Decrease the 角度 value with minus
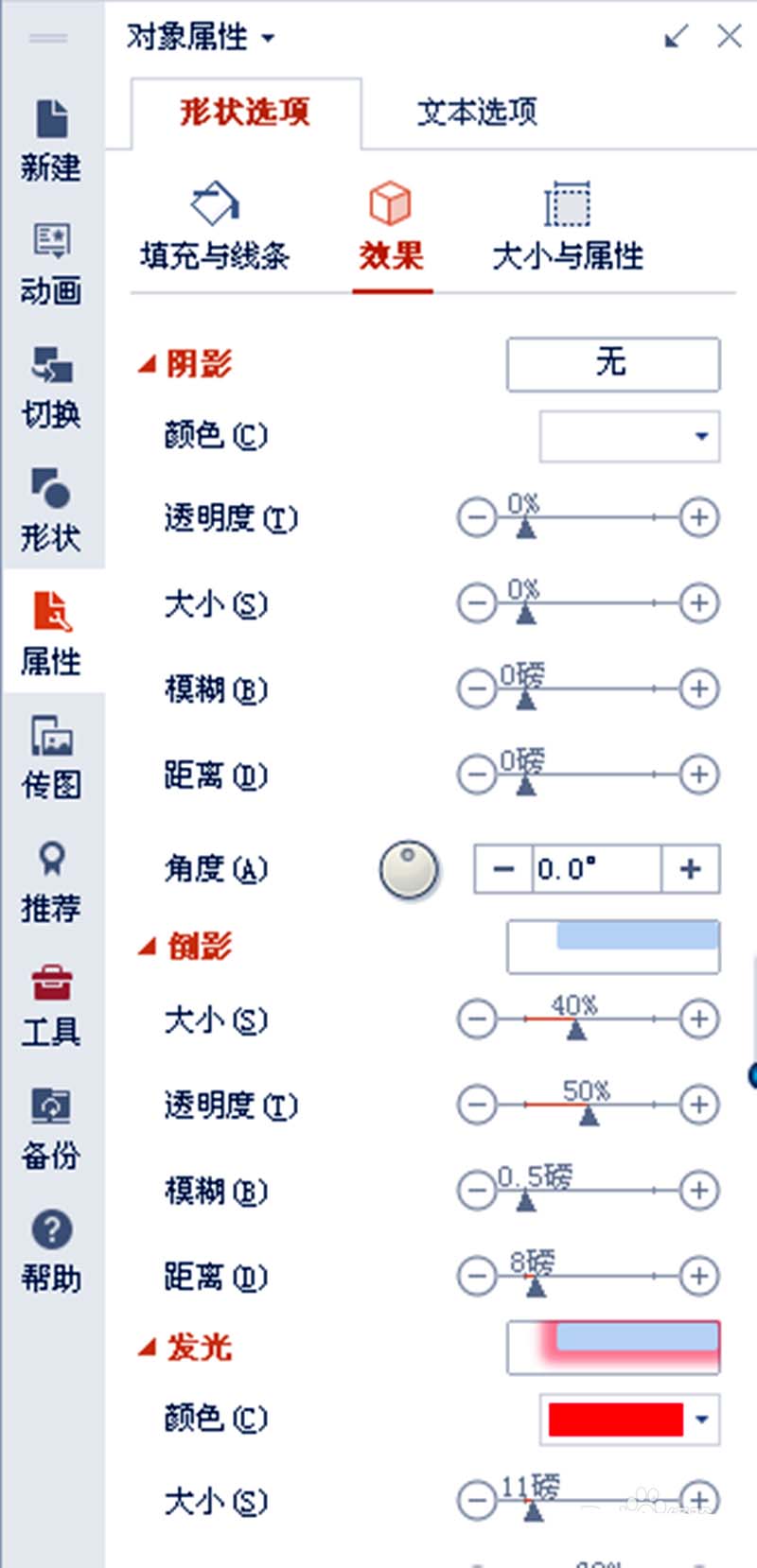757x1568 pixels. pyautogui.click(x=503, y=868)
